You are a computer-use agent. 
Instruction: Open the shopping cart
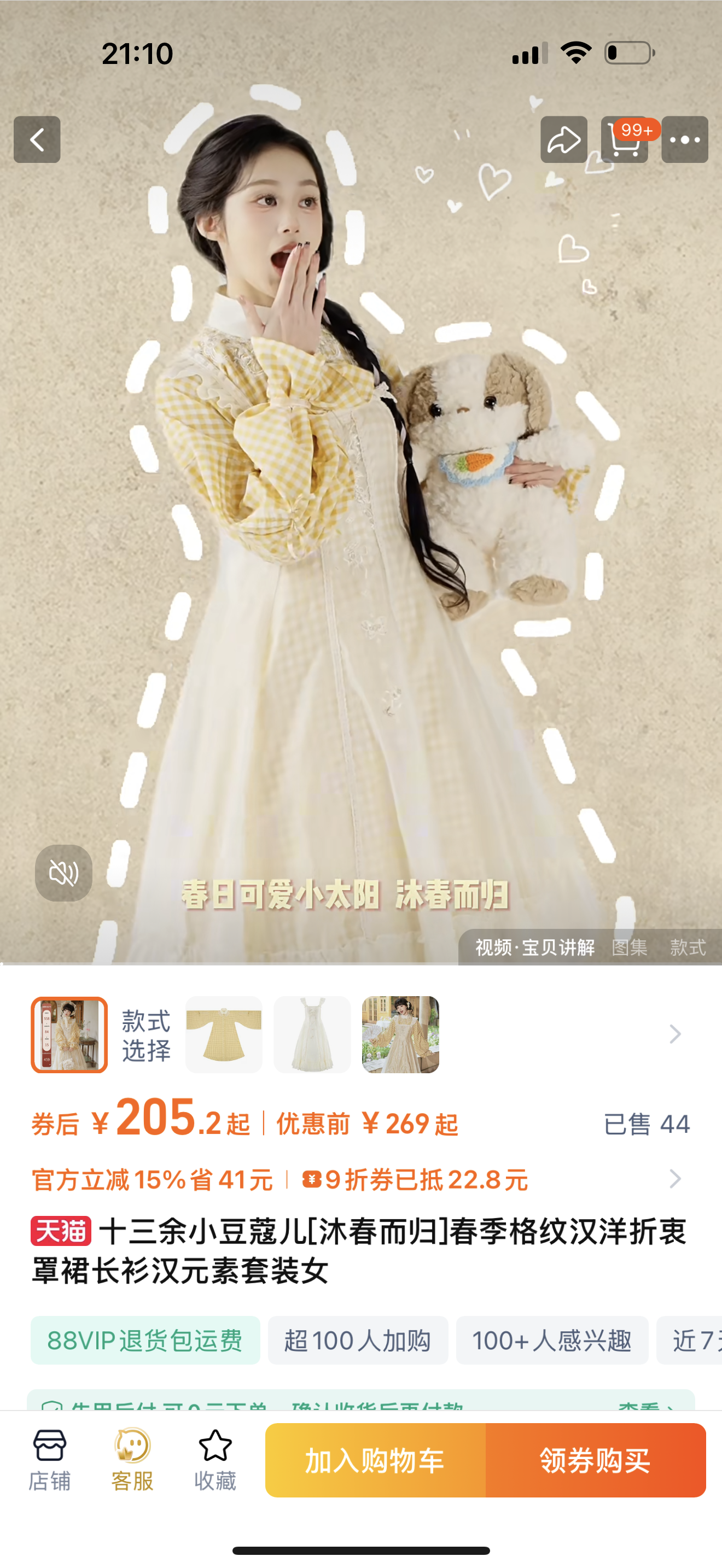[x=624, y=141]
